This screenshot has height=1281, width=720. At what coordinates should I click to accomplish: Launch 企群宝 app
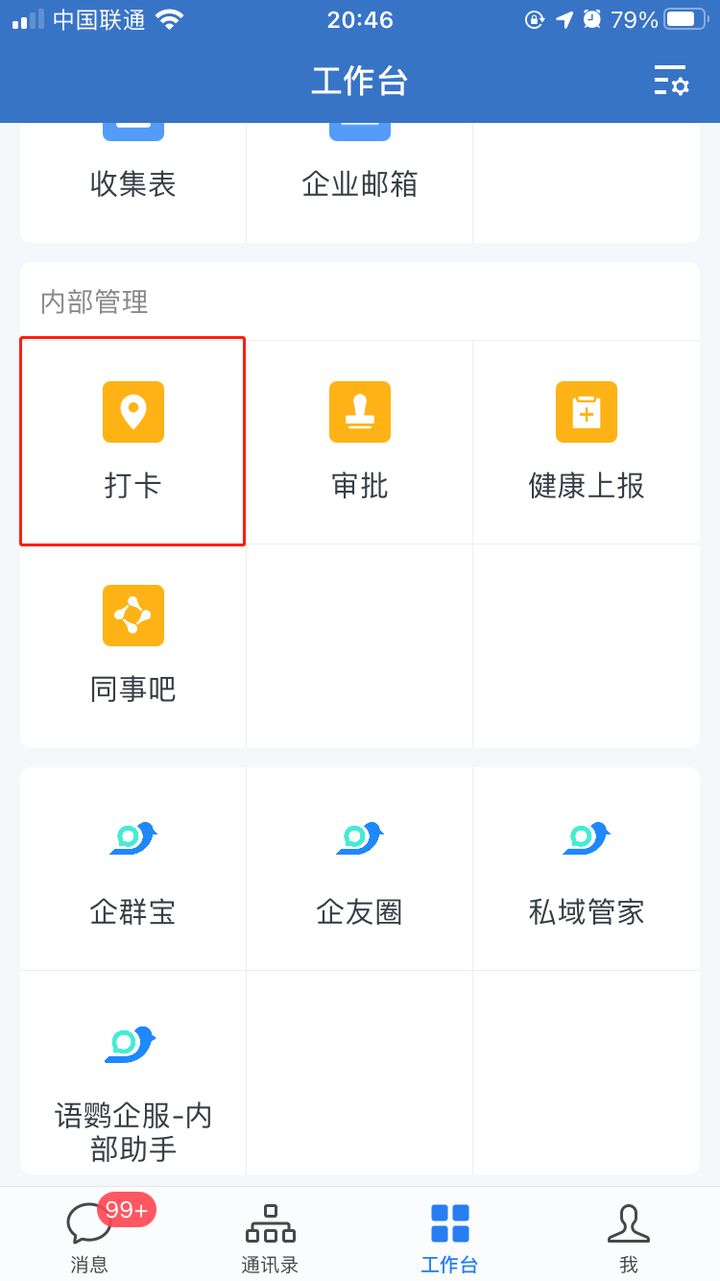tap(133, 868)
